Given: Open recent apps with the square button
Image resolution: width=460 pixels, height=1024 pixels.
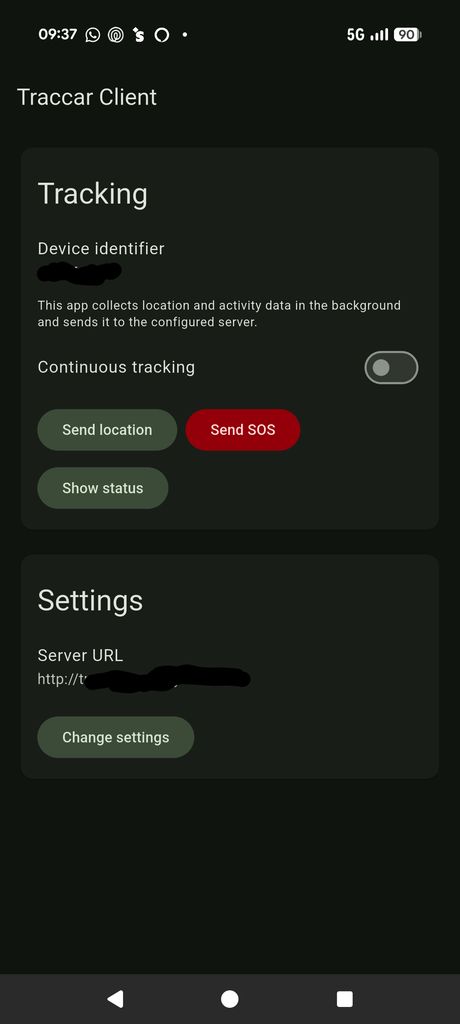Looking at the screenshot, I should (x=344, y=999).
